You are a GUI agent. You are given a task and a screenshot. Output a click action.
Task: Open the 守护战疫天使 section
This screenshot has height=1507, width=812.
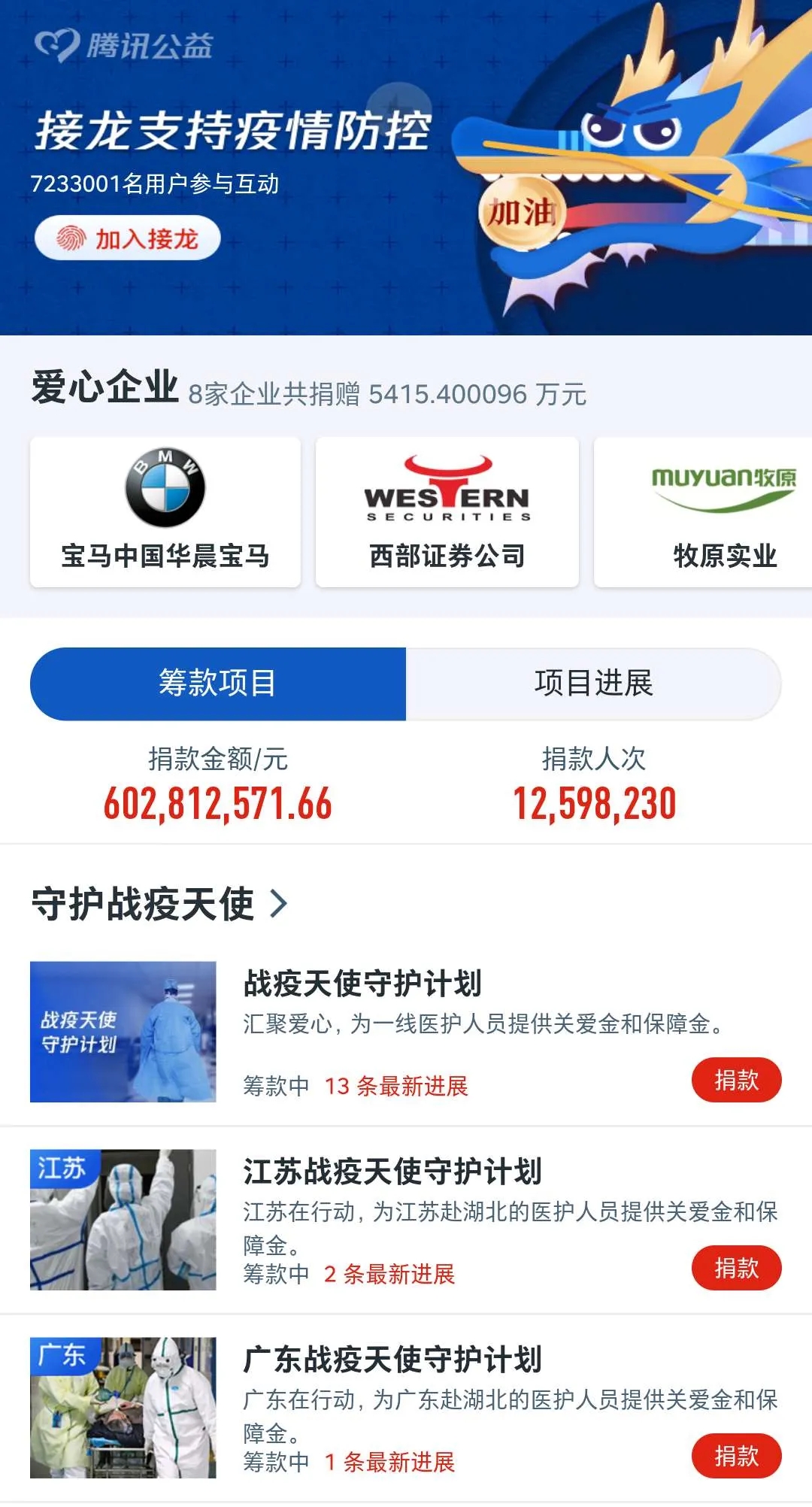[x=159, y=903]
